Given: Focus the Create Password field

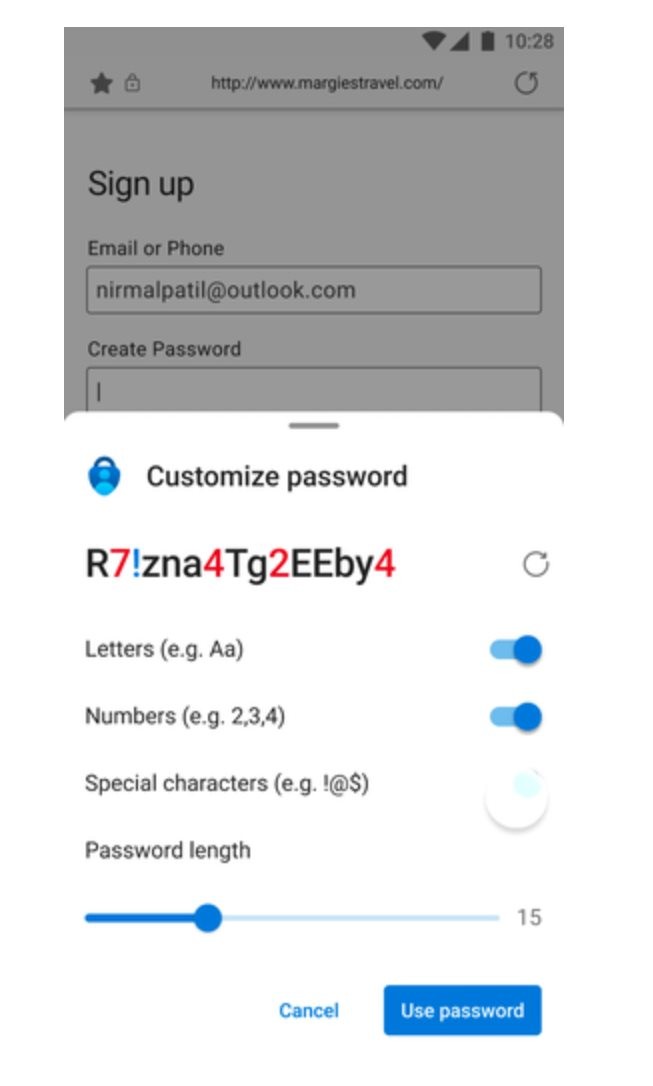Looking at the screenshot, I should pyautogui.click(x=314, y=390).
